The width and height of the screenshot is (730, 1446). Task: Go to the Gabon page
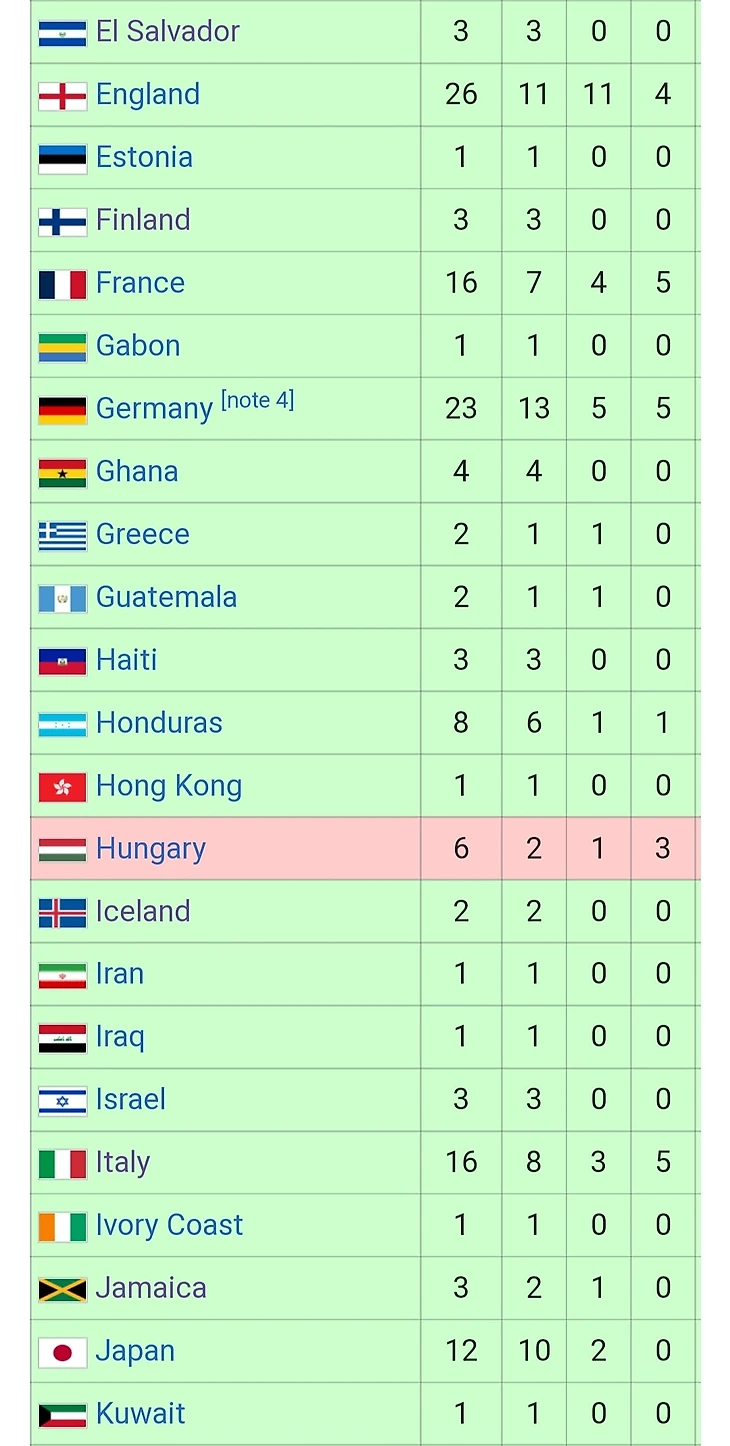pyautogui.click(x=138, y=346)
